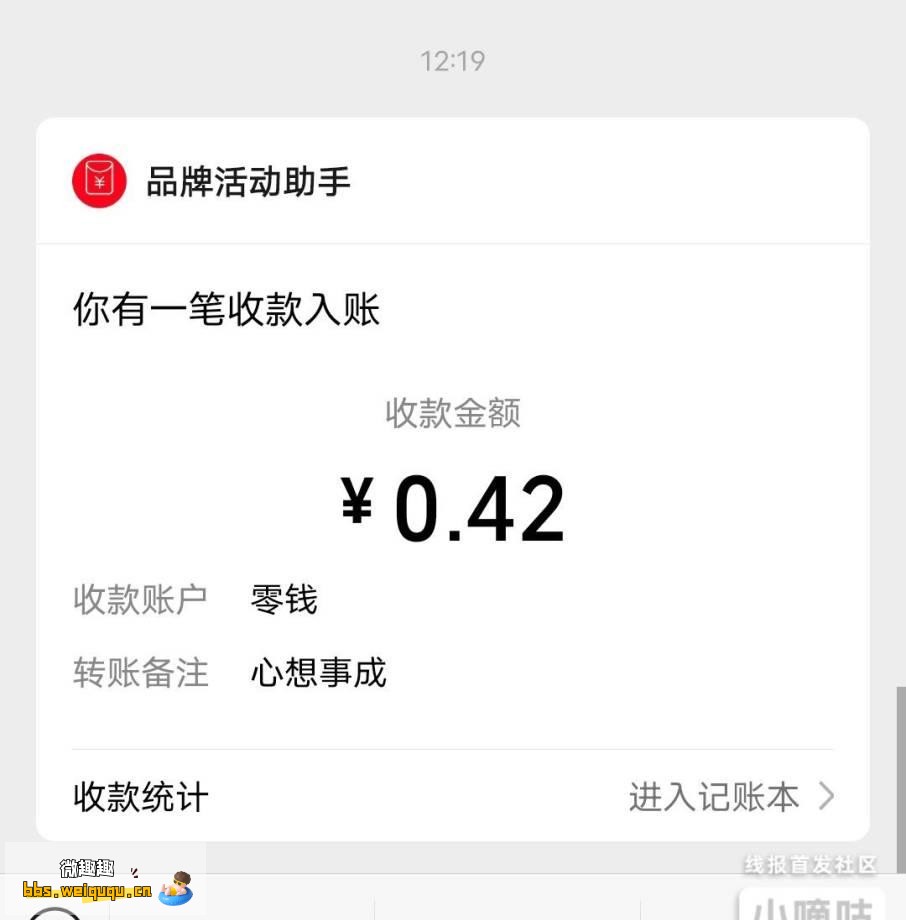Tap the 12:19 timestamp above the card
906x920 pixels.
tap(452, 61)
